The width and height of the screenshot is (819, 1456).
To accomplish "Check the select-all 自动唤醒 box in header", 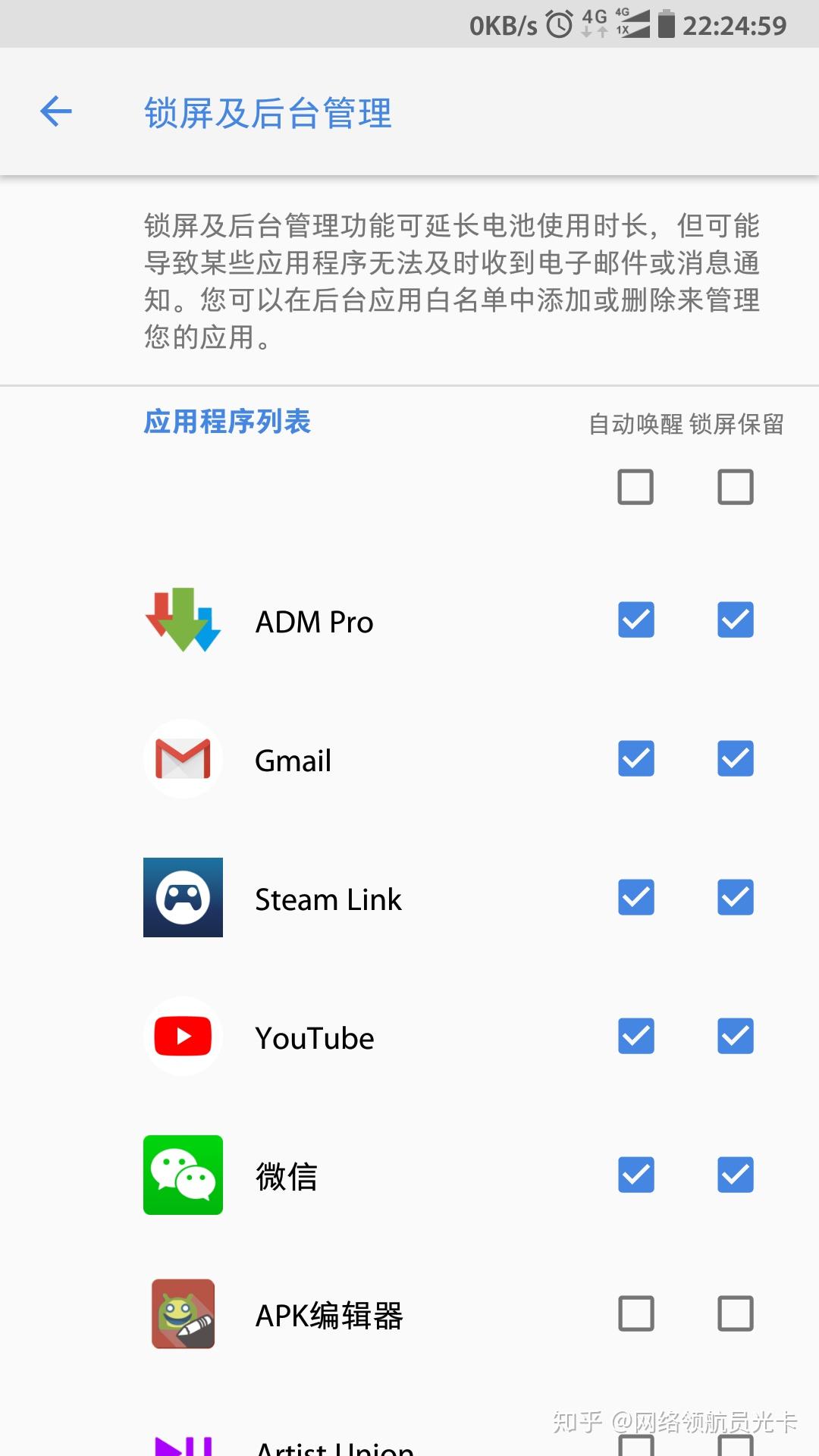I will (x=635, y=487).
